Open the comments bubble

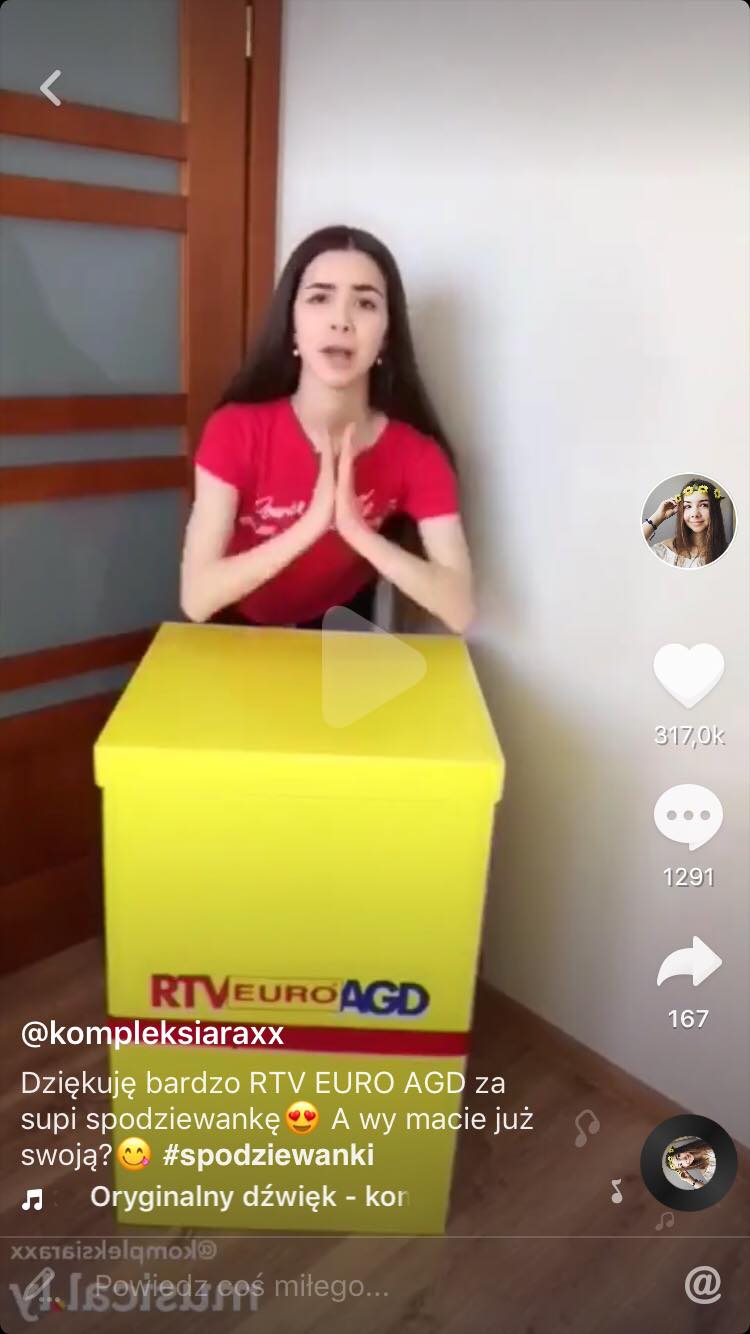tap(688, 818)
